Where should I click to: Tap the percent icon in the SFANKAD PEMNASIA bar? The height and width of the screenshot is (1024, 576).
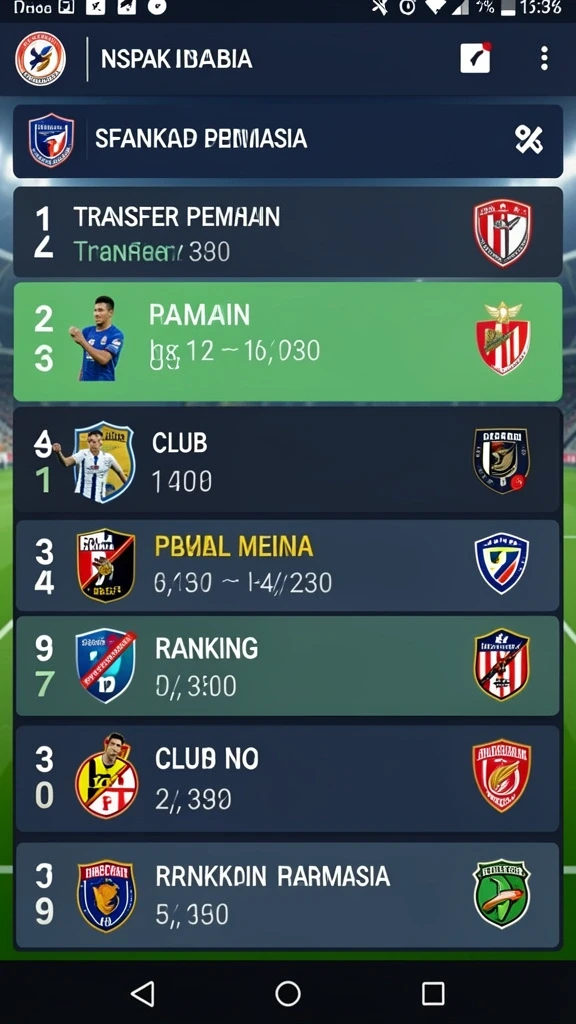pyautogui.click(x=528, y=139)
